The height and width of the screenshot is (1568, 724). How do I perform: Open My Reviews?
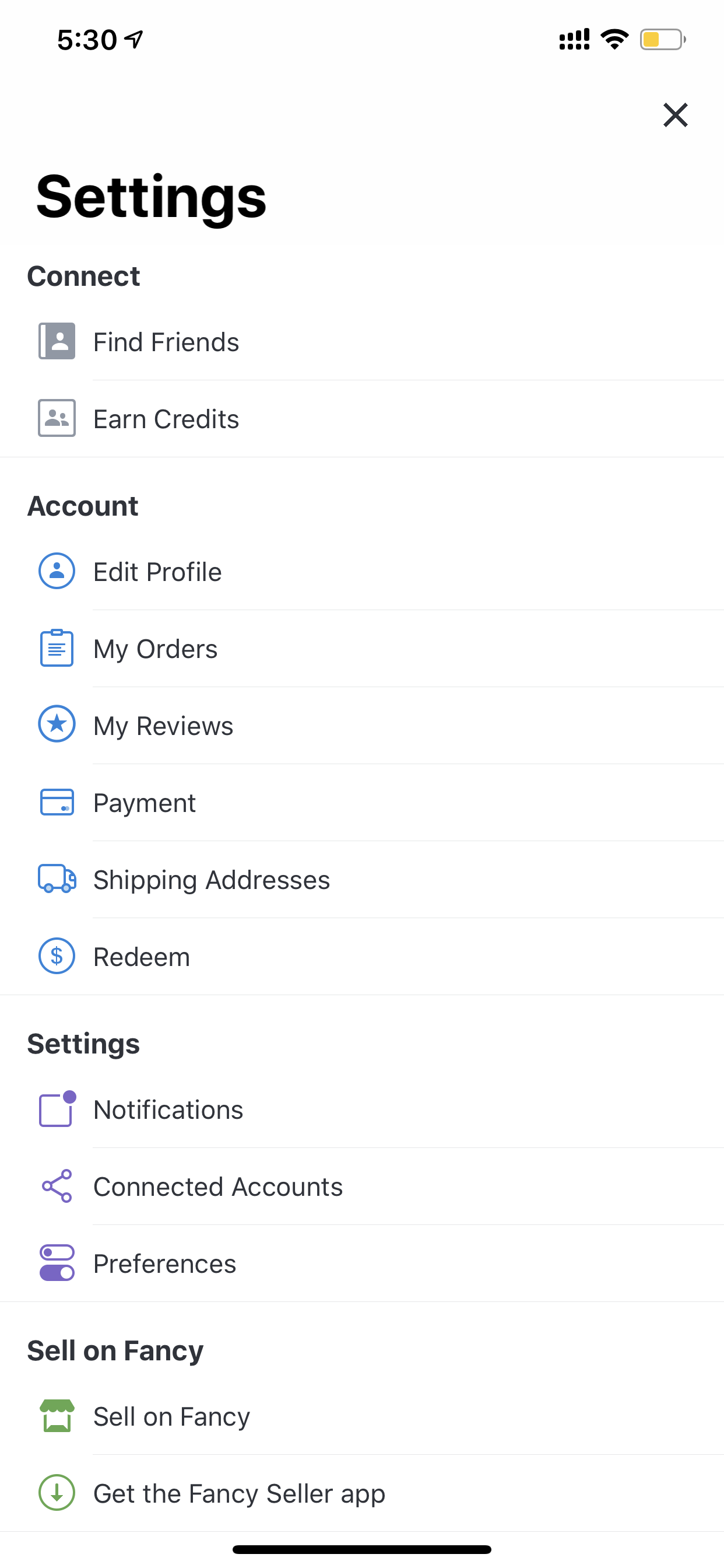[x=362, y=726]
